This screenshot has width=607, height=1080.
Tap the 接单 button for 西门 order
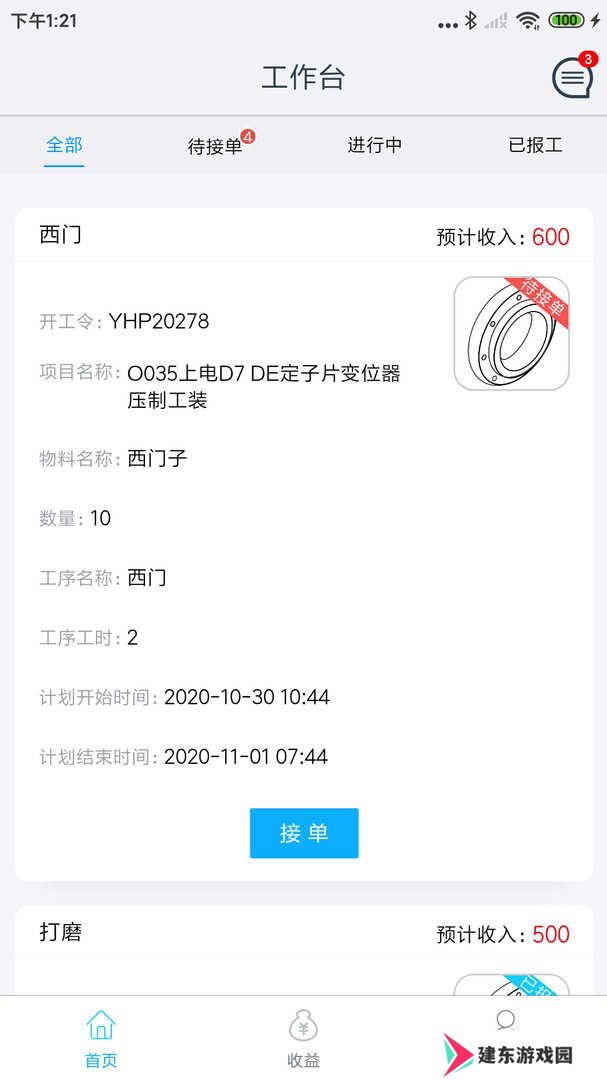[304, 833]
